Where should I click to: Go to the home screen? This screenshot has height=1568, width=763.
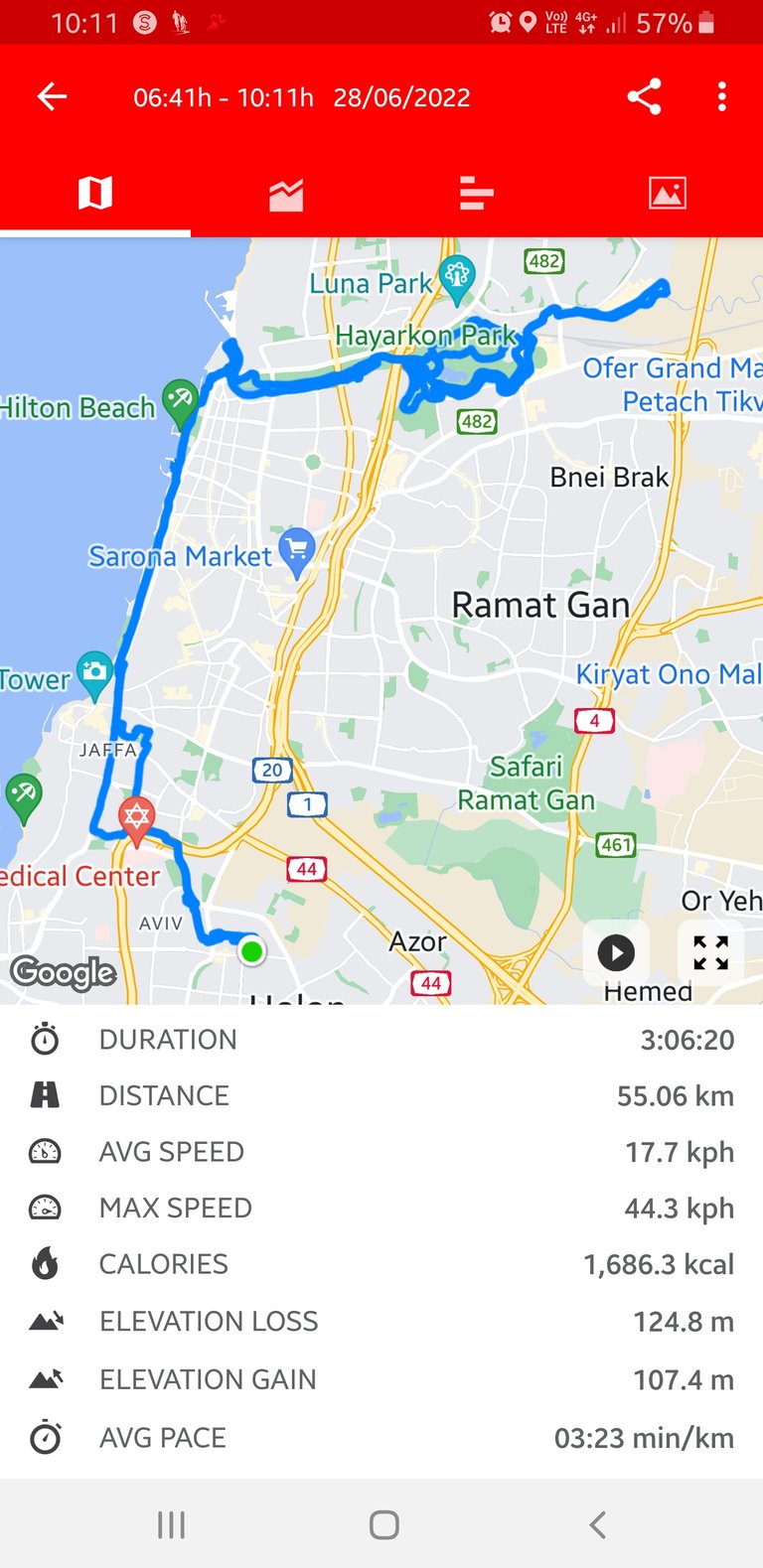click(x=383, y=1524)
